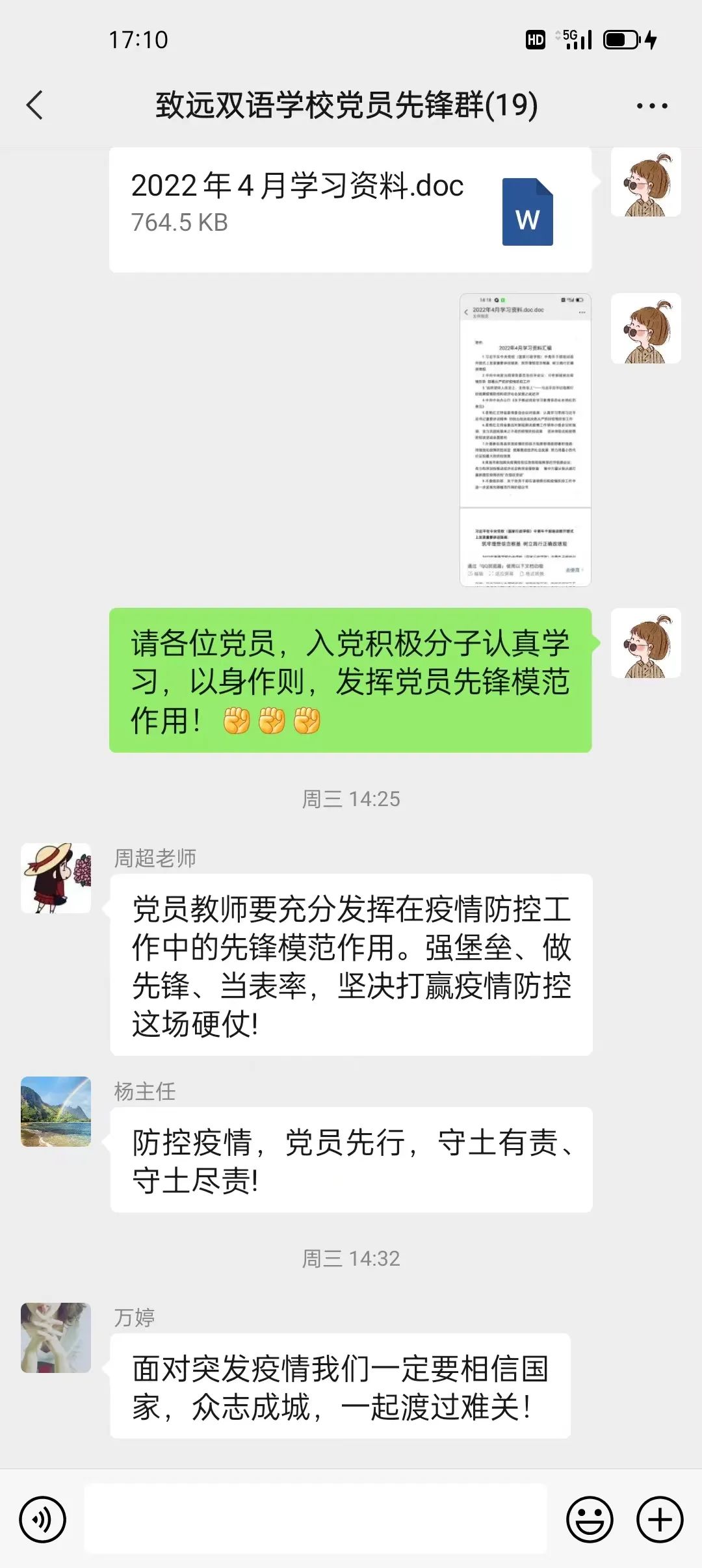Open 周超老师's profile avatar
702x1568 pixels.
pos(56,878)
